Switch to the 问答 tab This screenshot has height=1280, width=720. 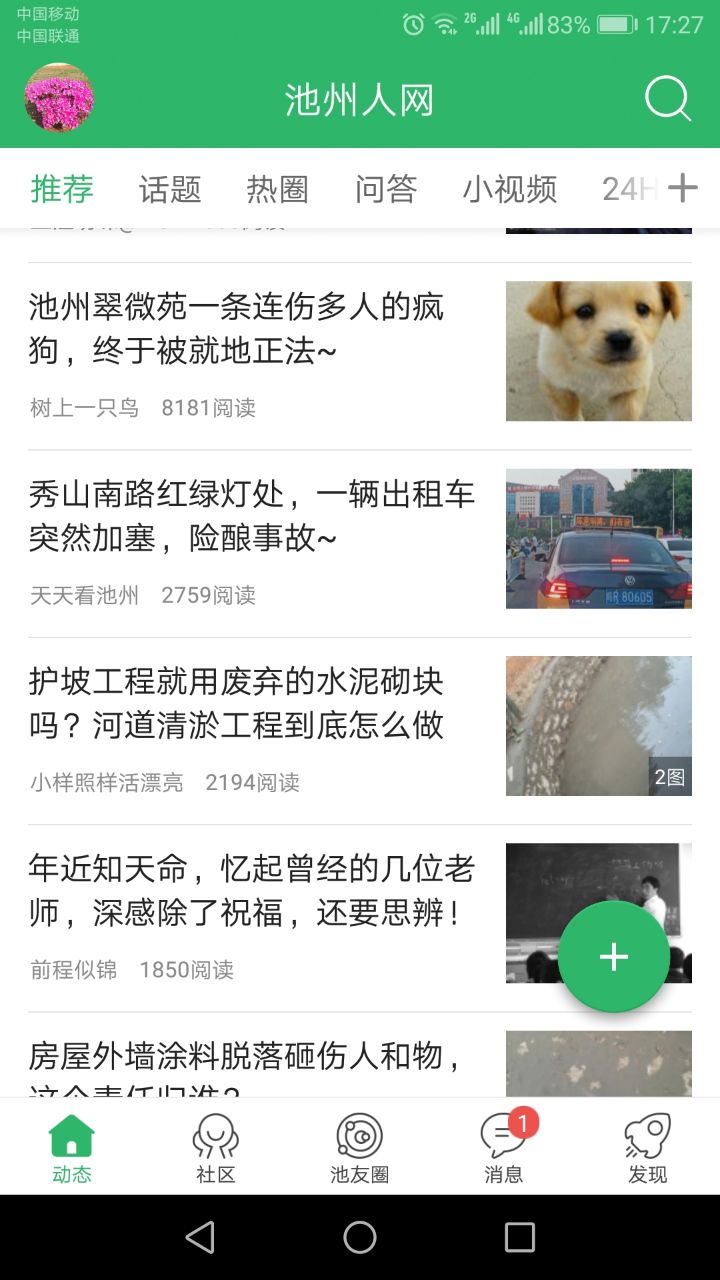point(385,189)
